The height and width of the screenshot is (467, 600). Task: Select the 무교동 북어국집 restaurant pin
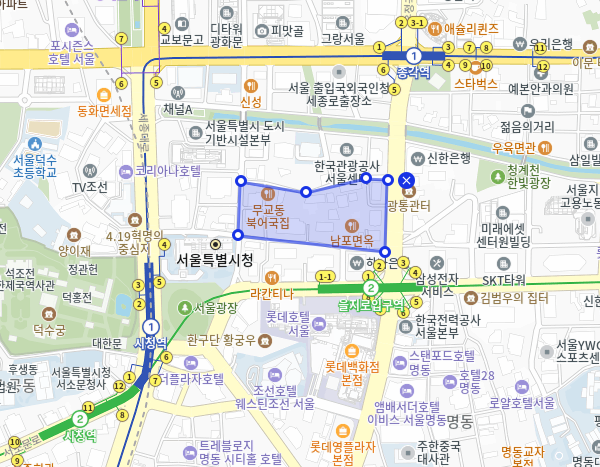tap(268, 193)
